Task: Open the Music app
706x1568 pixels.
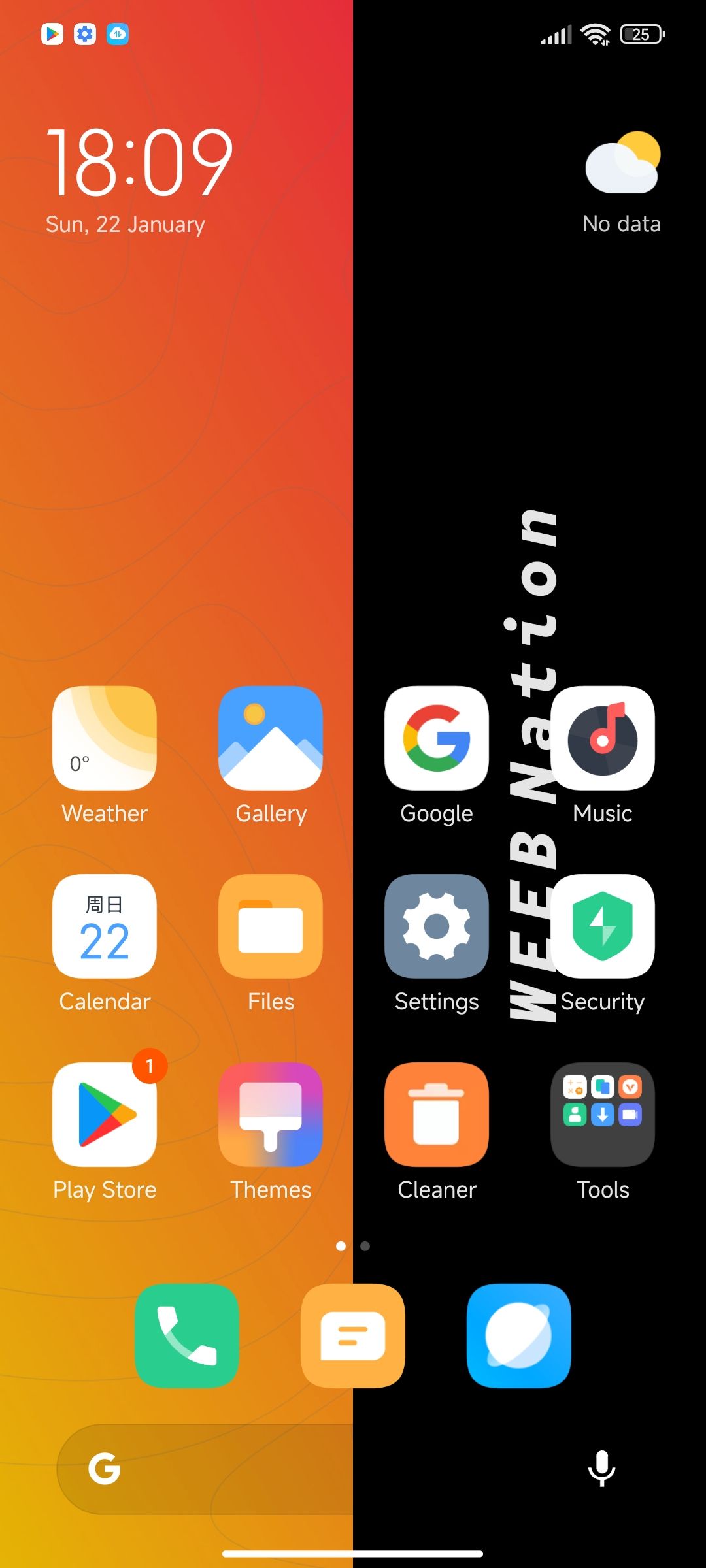Action: tap(603, 738)
